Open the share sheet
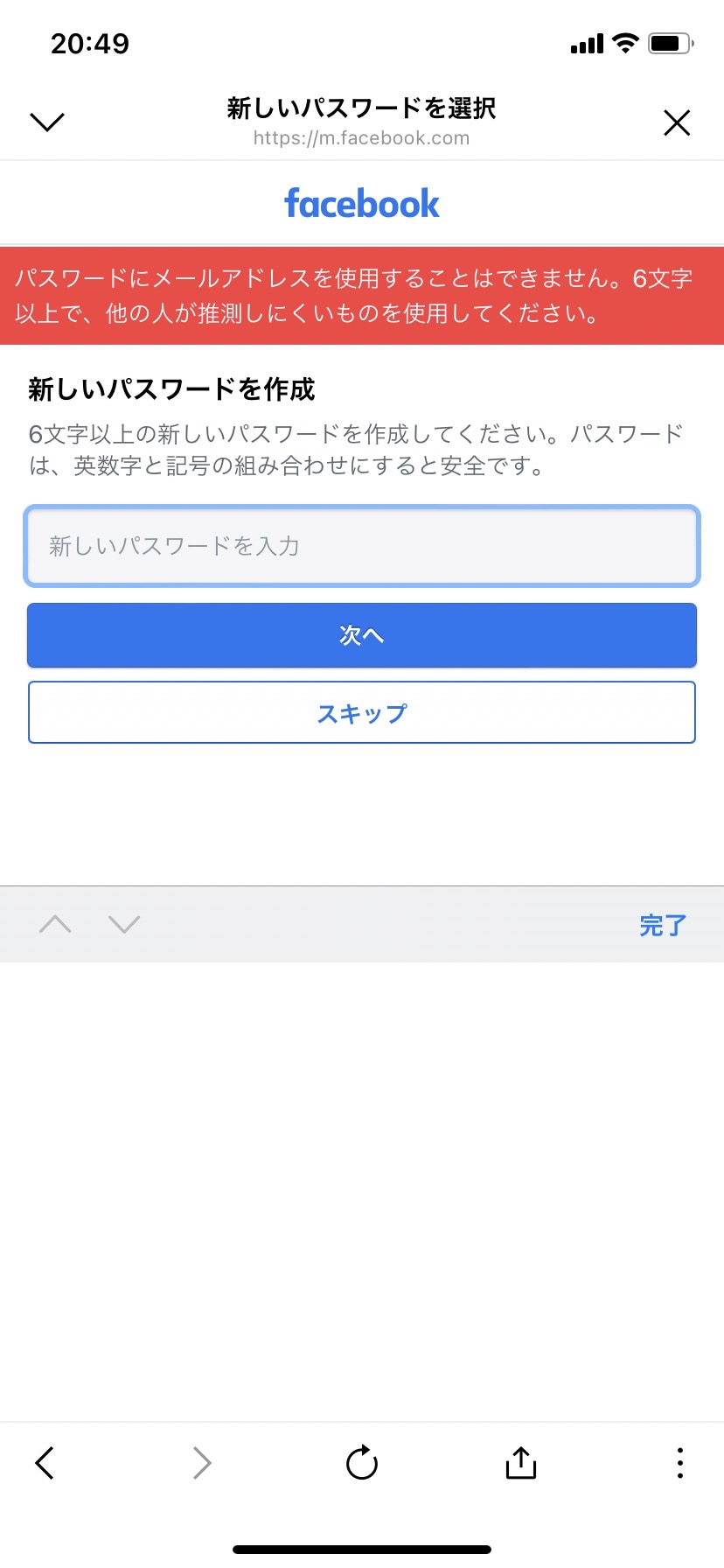 click(521, 1462)
